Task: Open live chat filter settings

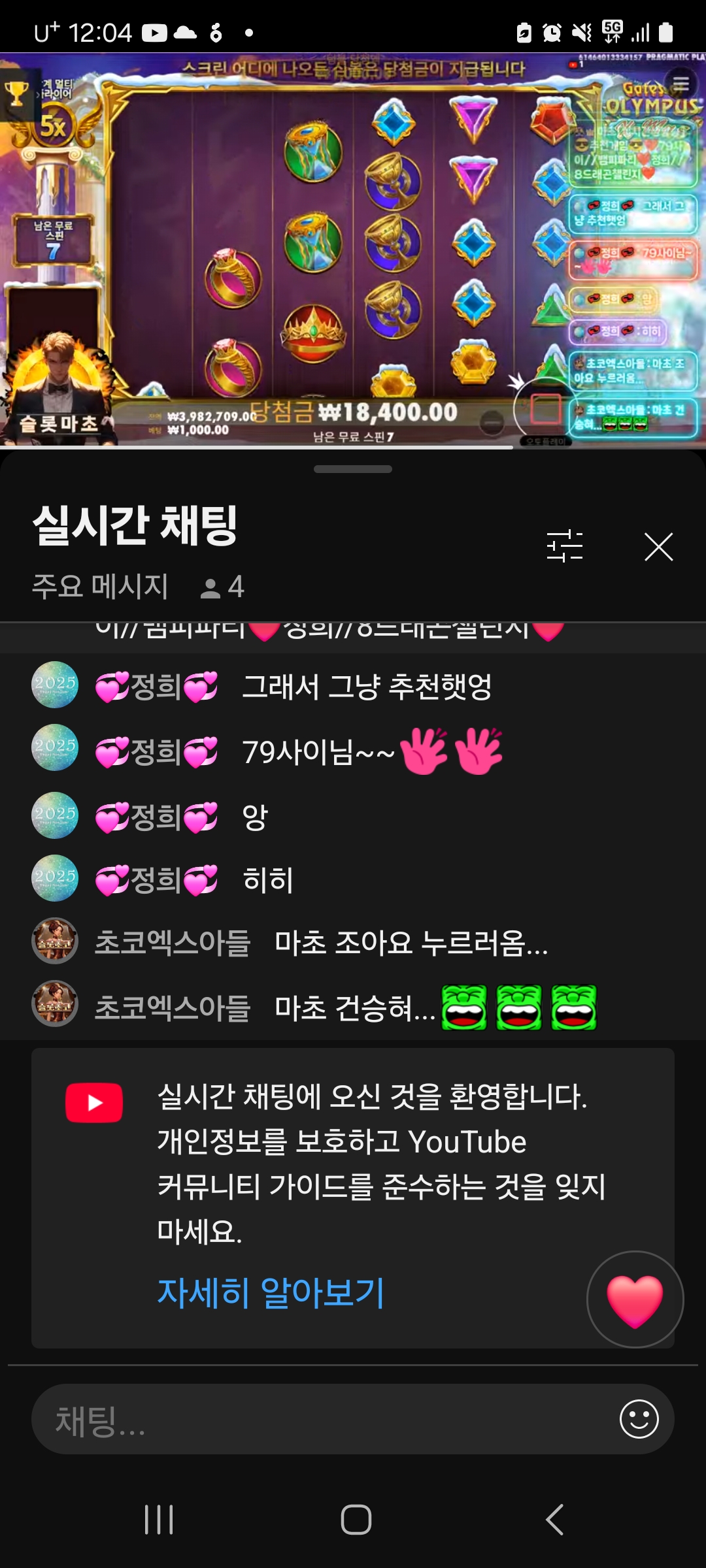Action: coord(564,546)
